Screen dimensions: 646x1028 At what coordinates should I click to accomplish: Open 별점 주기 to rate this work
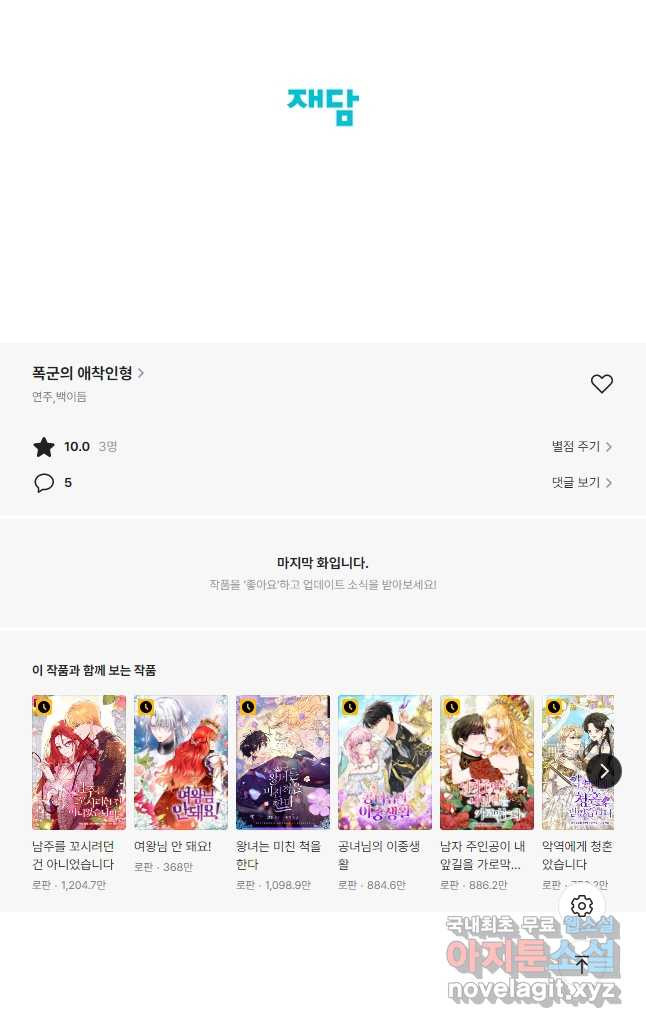pos(581,447)
